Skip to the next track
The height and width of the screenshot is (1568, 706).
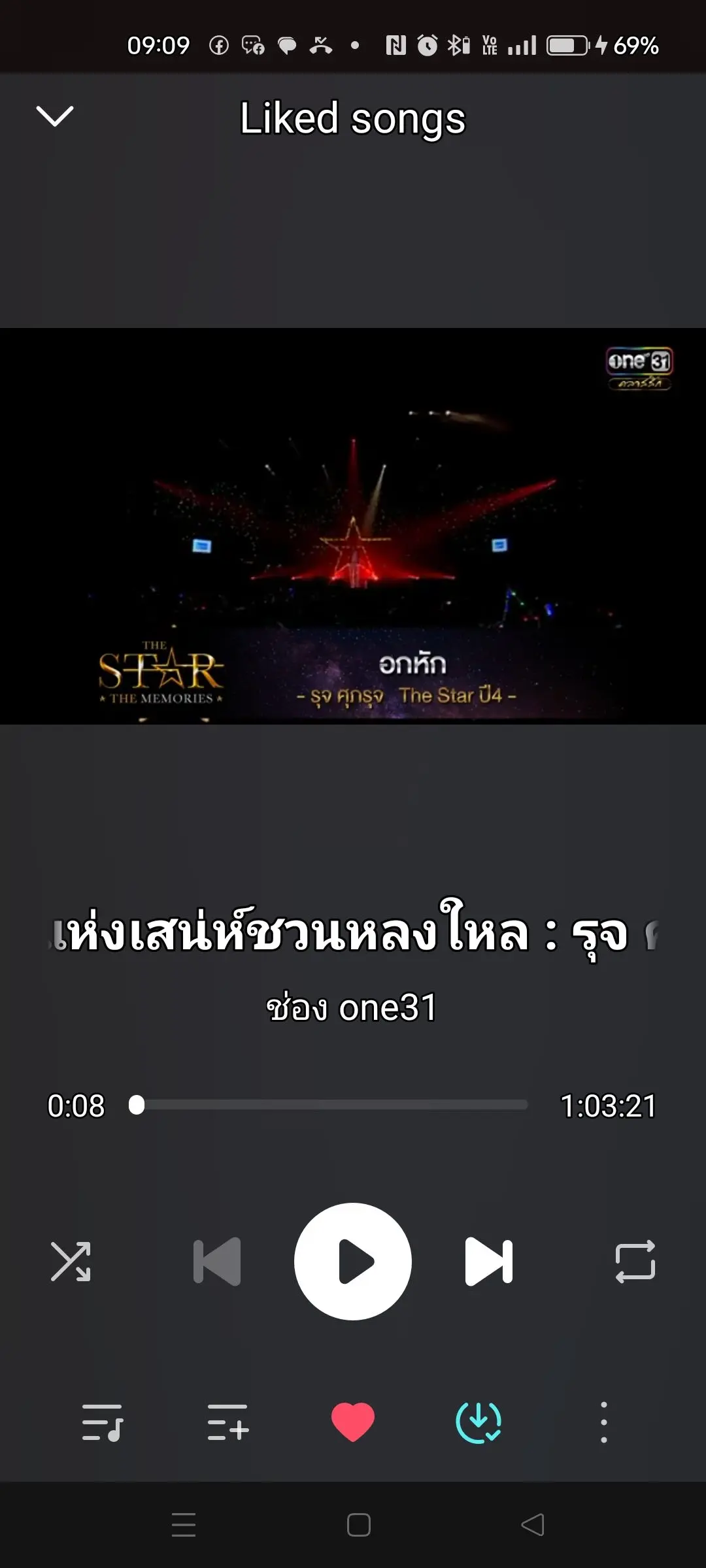tap(488, 1261)
